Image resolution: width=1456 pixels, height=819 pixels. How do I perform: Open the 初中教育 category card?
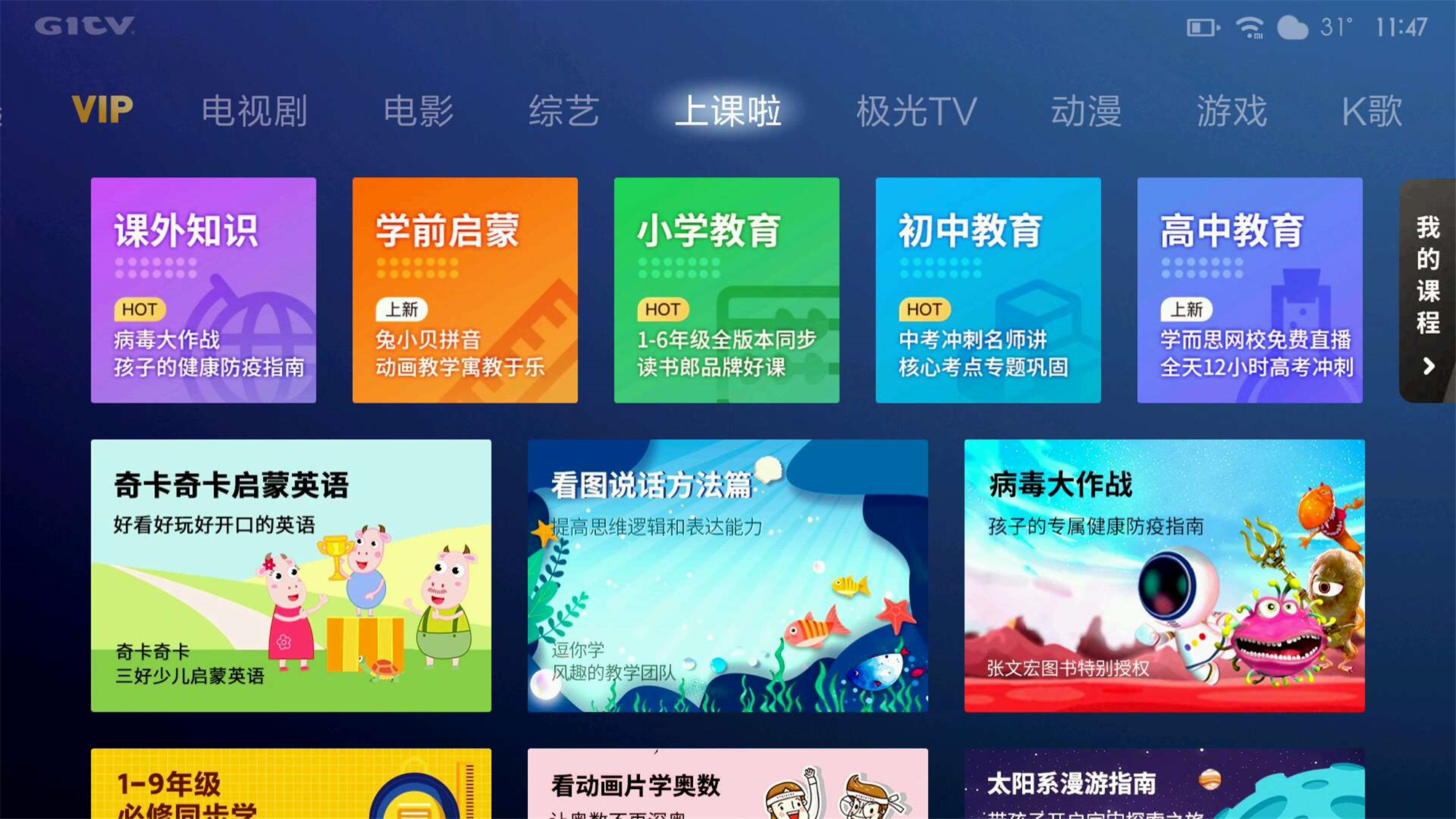[988, 290]
